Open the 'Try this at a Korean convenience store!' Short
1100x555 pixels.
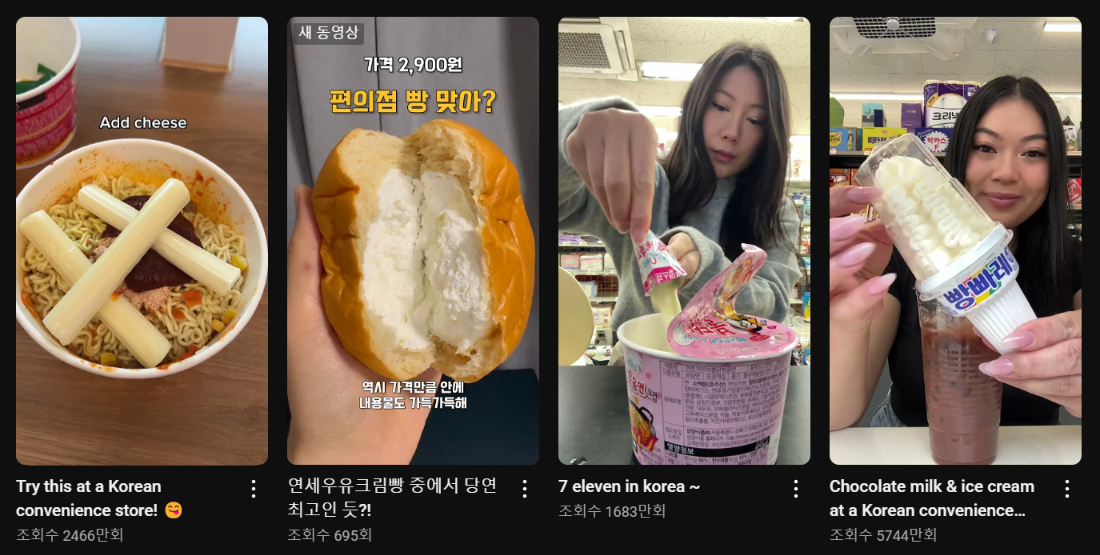tap(142, 240)
